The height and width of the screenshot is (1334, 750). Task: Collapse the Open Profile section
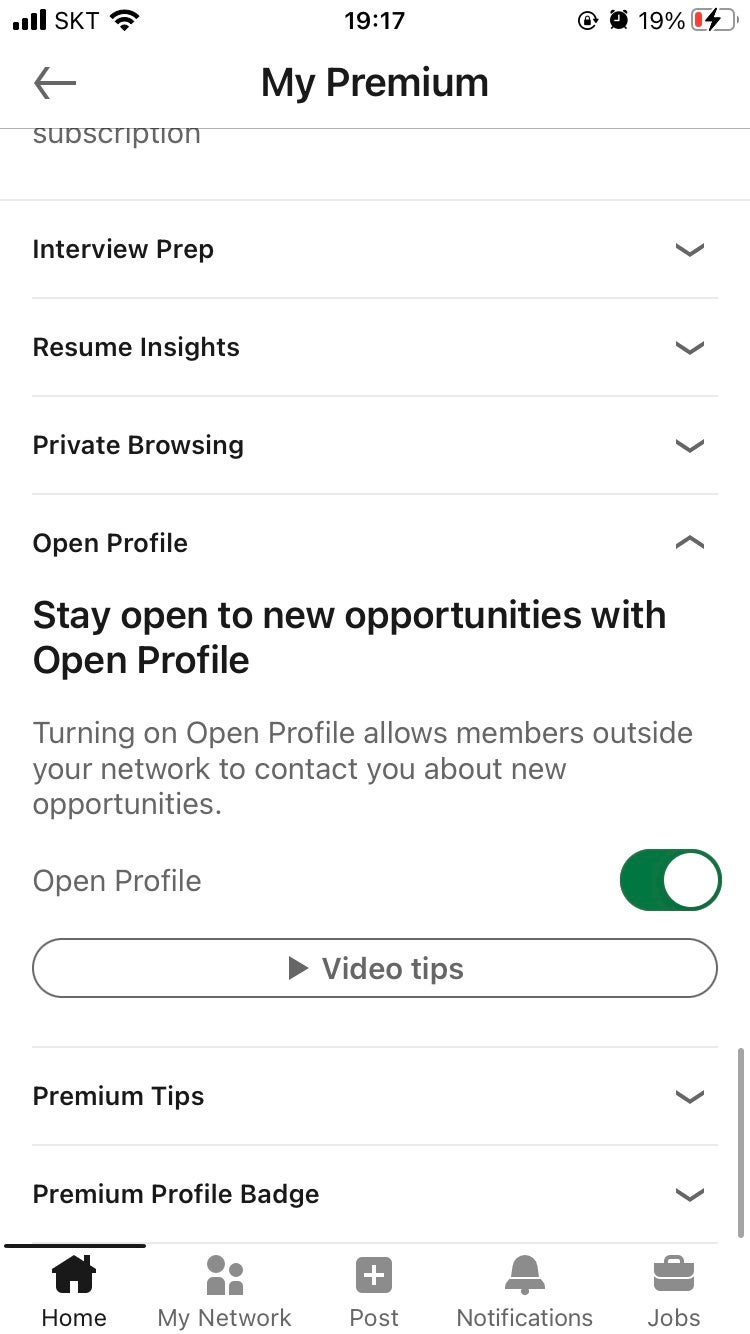coord(689,543)
